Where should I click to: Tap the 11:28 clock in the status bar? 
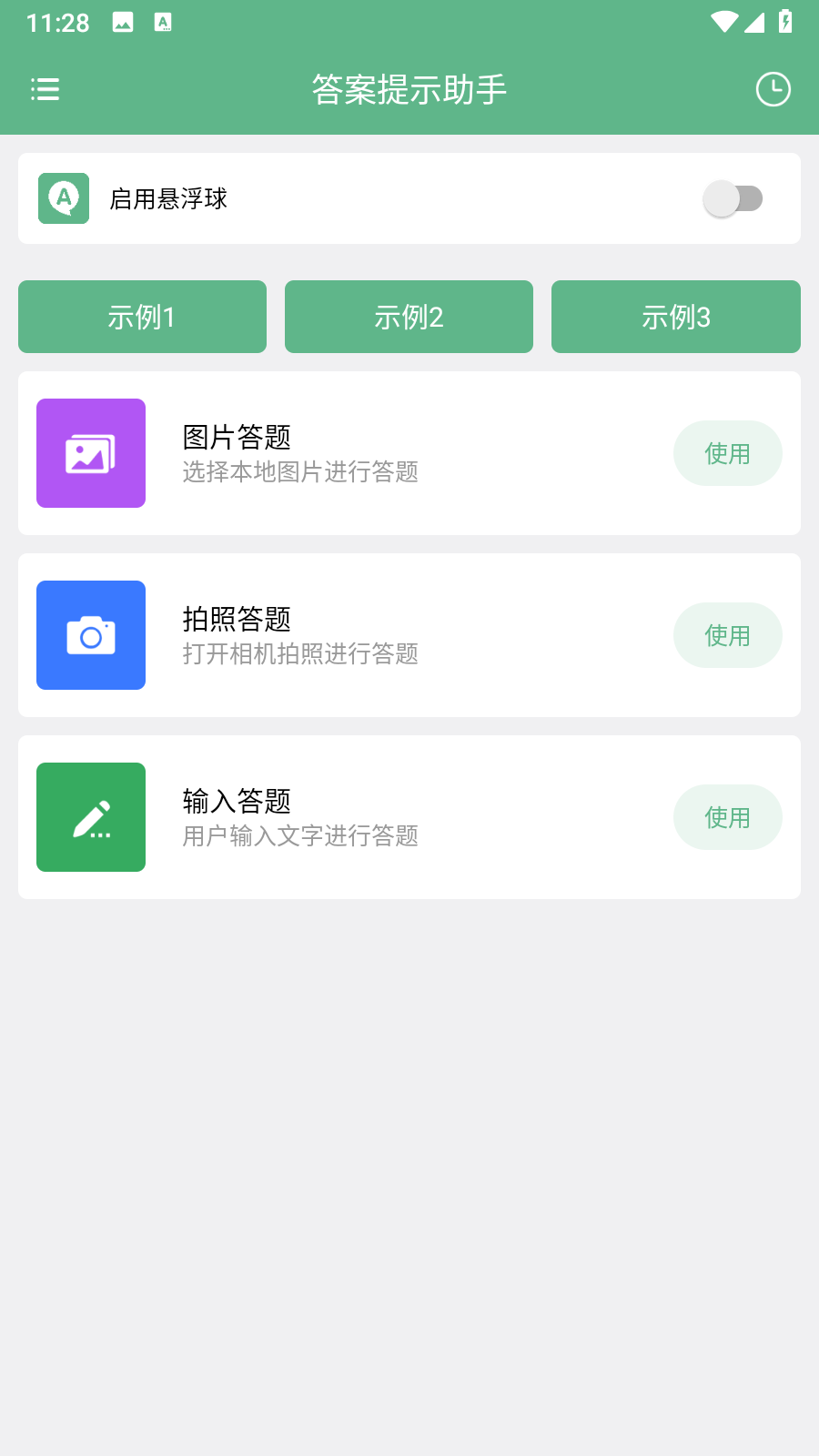tap(56, 22)
